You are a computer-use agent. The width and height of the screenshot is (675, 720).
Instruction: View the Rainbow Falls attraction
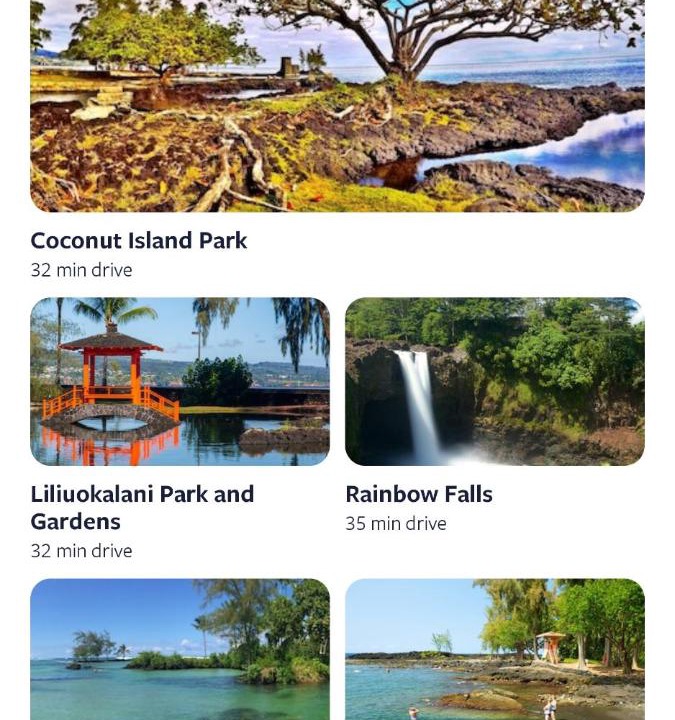(x=494, y=382)
